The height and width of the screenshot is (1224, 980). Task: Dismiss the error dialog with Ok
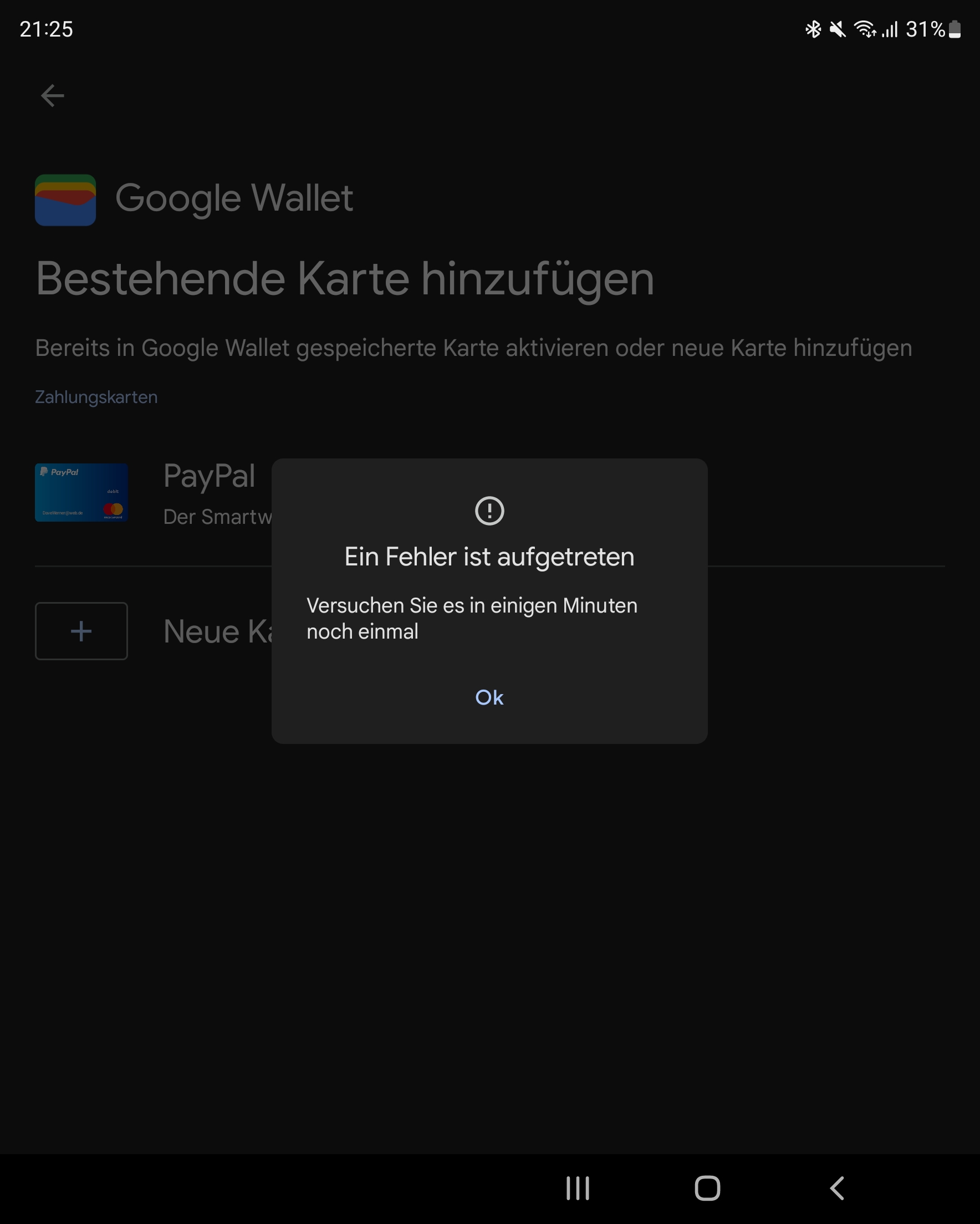[489, 697]
